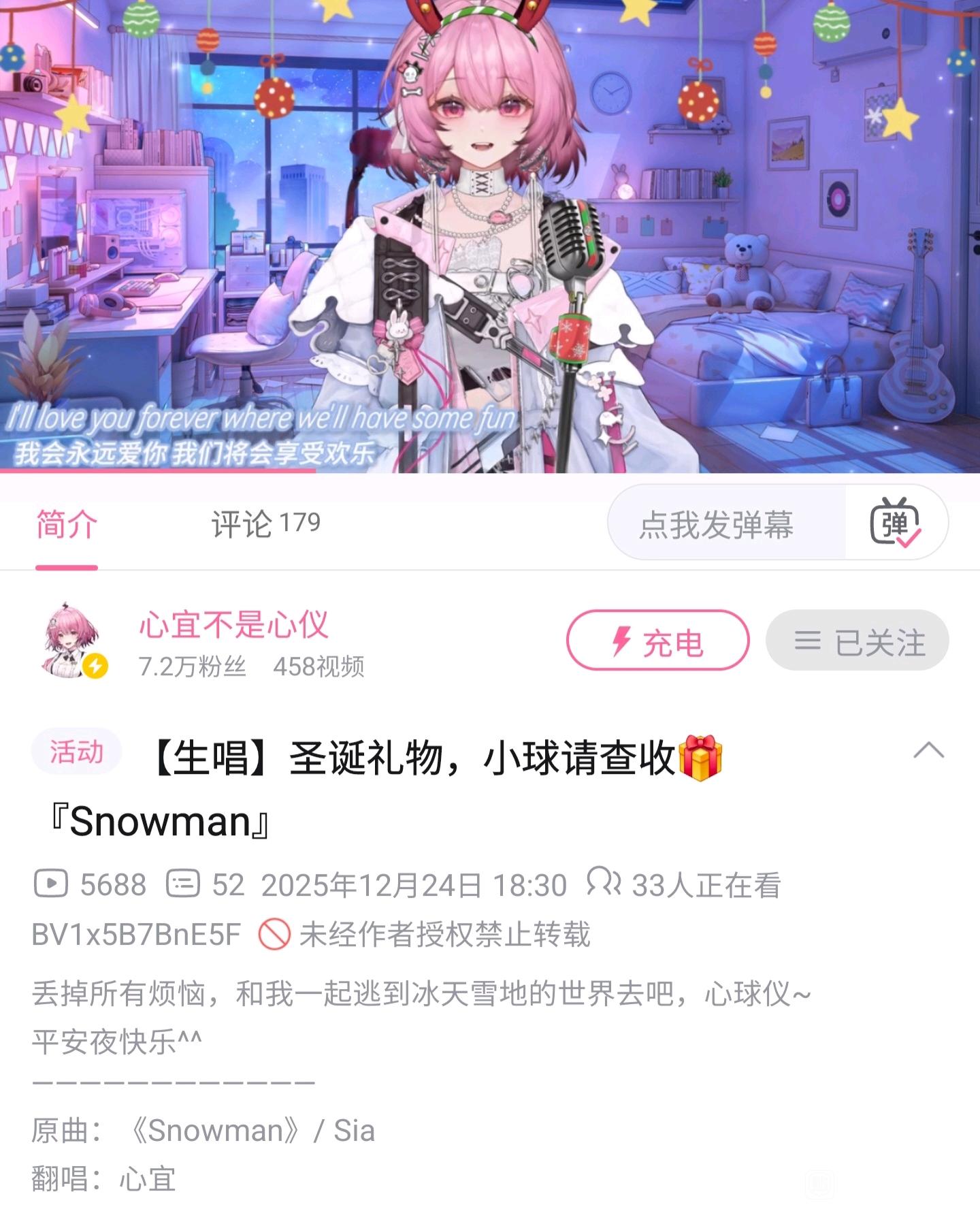
Task: Open the 活动 activity tag
Action: [76, 752]
